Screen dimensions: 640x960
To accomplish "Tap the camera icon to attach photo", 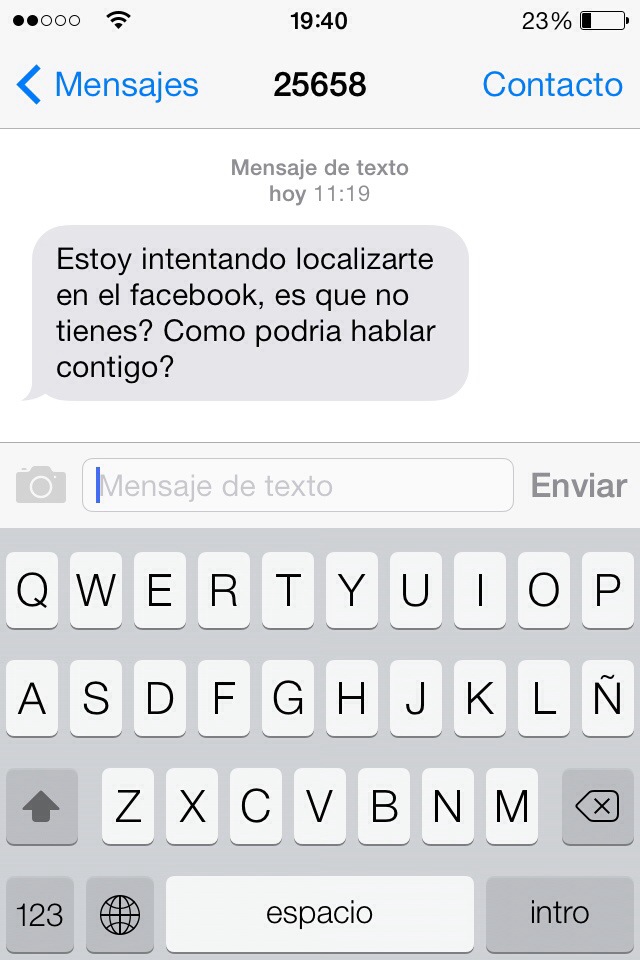I will 41,485.
